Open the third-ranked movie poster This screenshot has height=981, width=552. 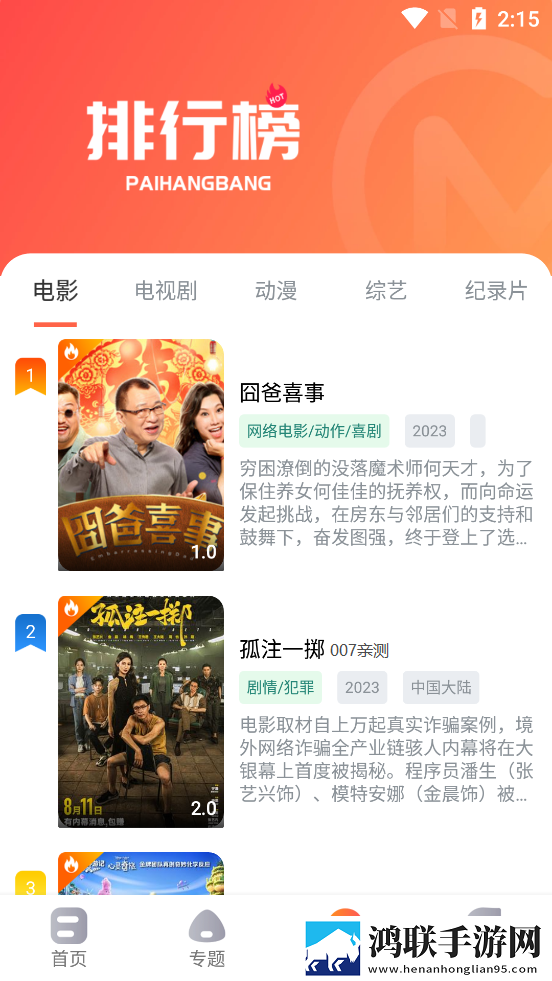141,873
